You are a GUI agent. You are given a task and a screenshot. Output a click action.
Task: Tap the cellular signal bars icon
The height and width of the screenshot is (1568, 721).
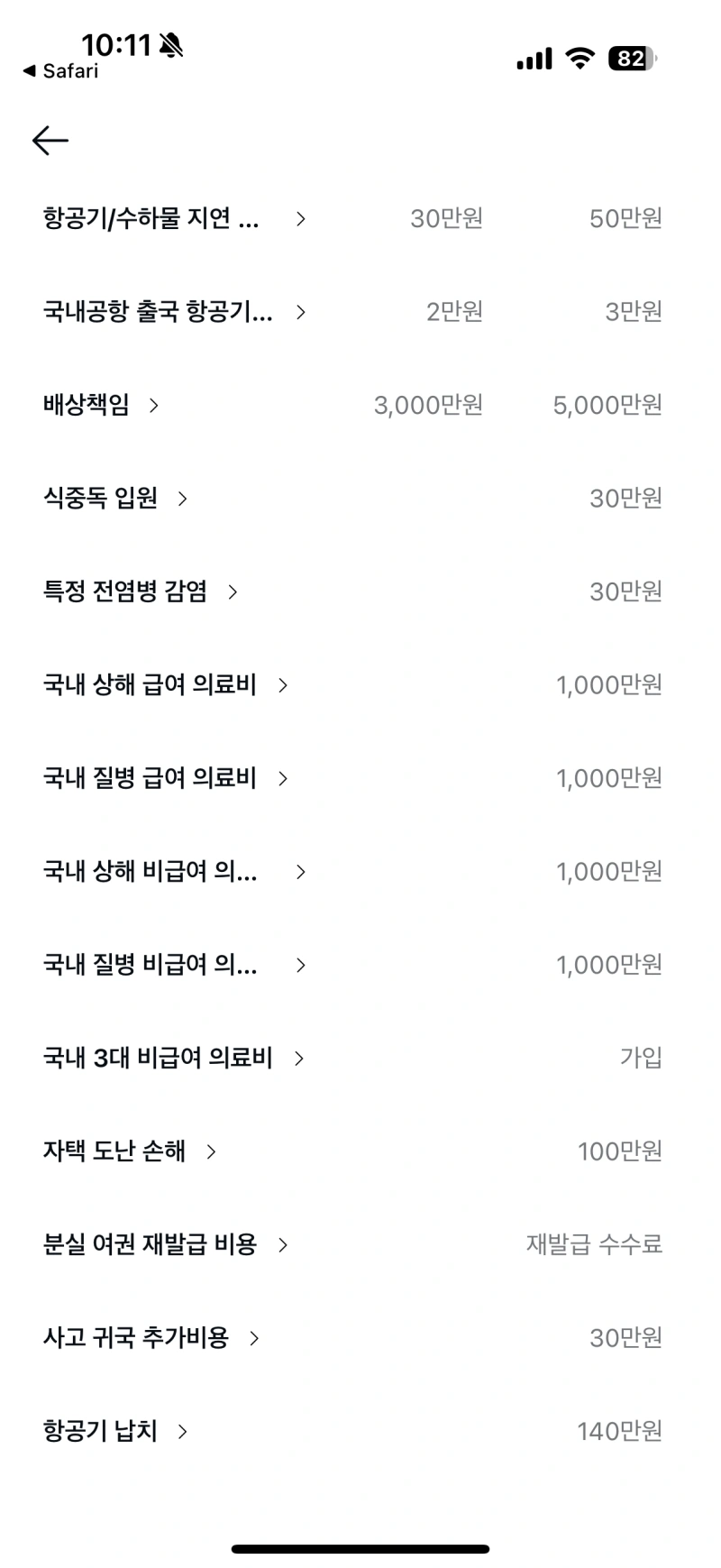click(x=533, y=58)
